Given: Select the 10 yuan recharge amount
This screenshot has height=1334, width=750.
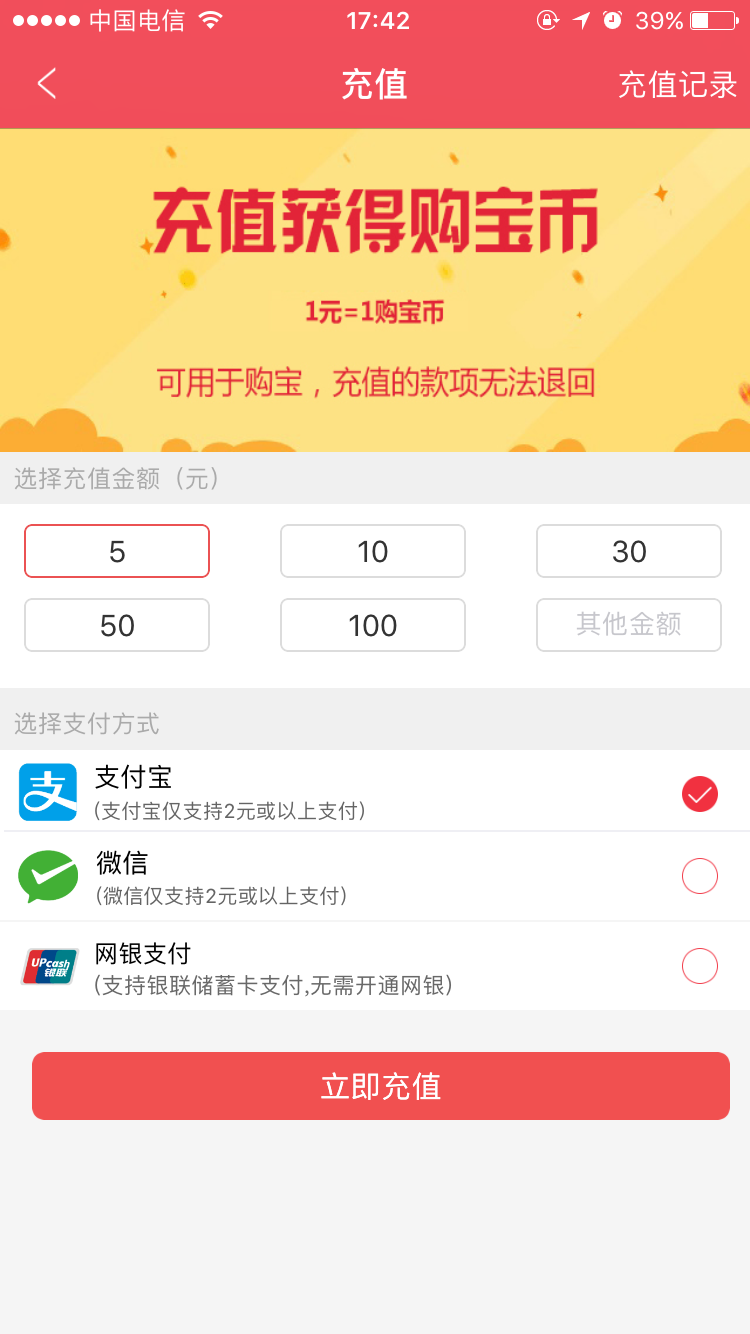Looking at the screenshot, I should coord(372,551).
